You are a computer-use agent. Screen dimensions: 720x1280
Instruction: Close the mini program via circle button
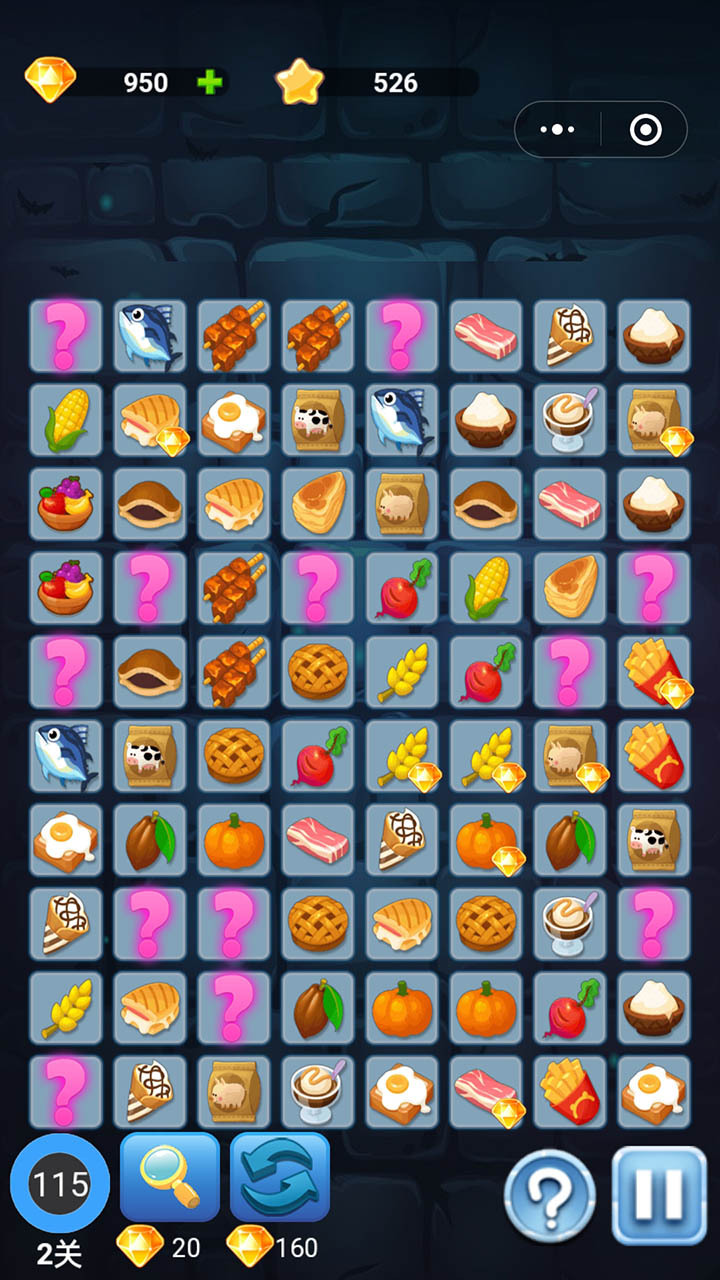[645, 130]
